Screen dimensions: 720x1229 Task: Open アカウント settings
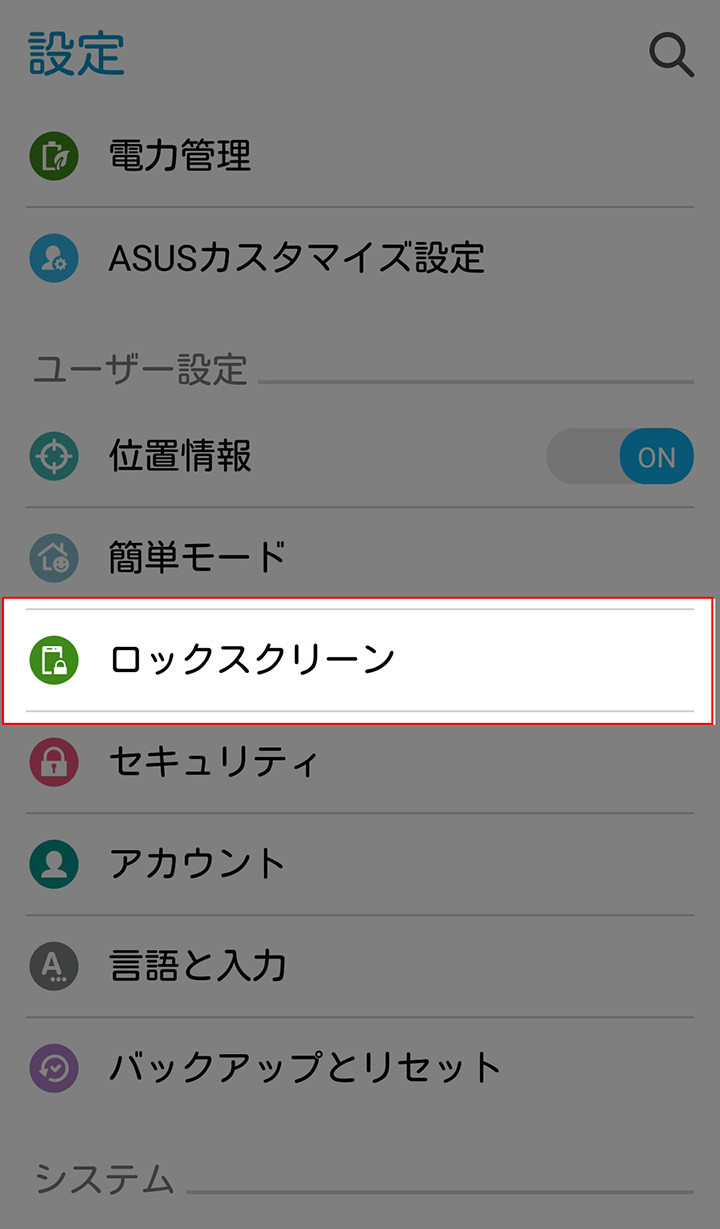(x=360, y=864)
